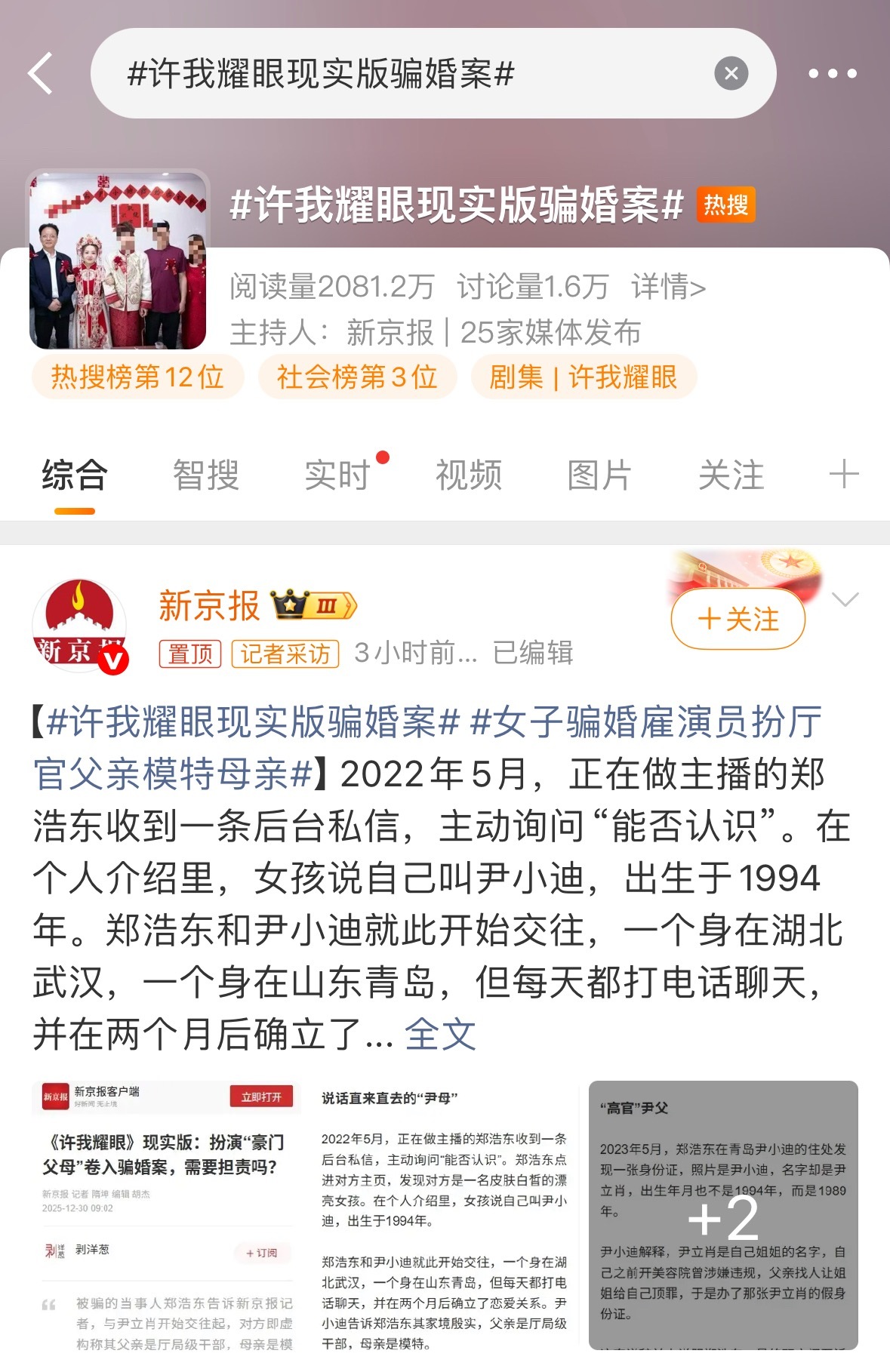
Task: Follow 新京报 with the 关注 button
Action: tap(738, 617)
